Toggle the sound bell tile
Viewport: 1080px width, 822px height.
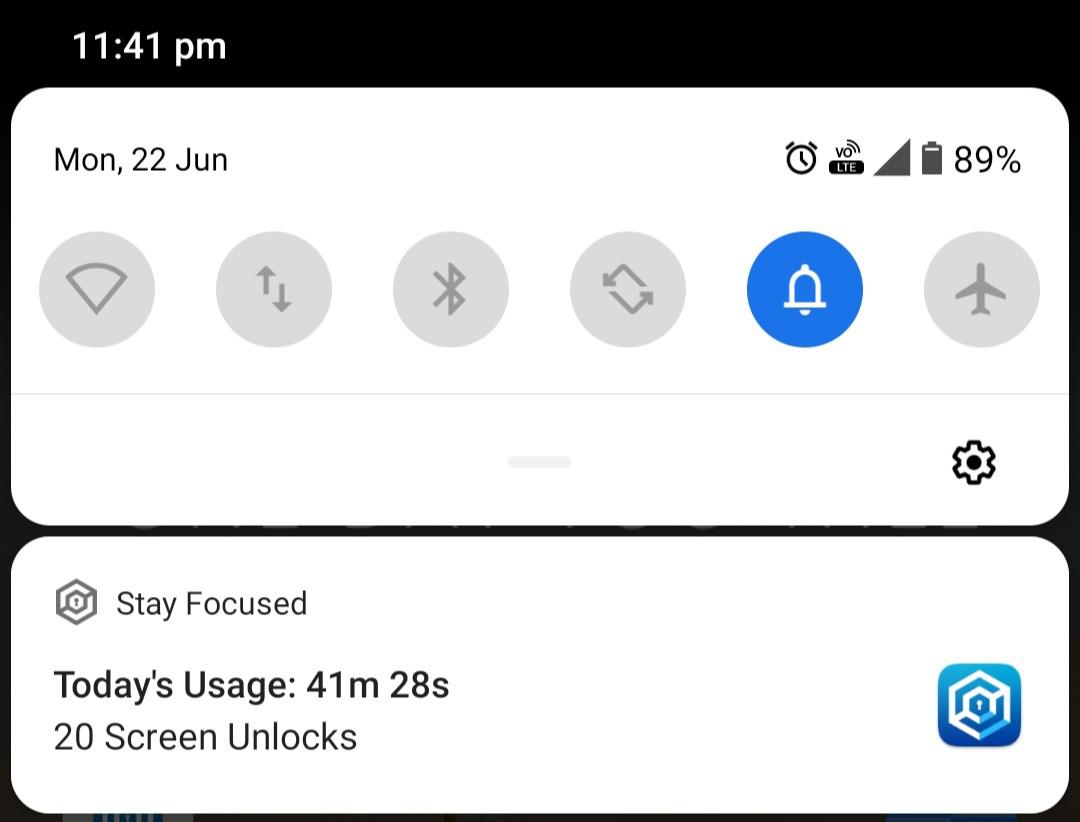[805, 290]
